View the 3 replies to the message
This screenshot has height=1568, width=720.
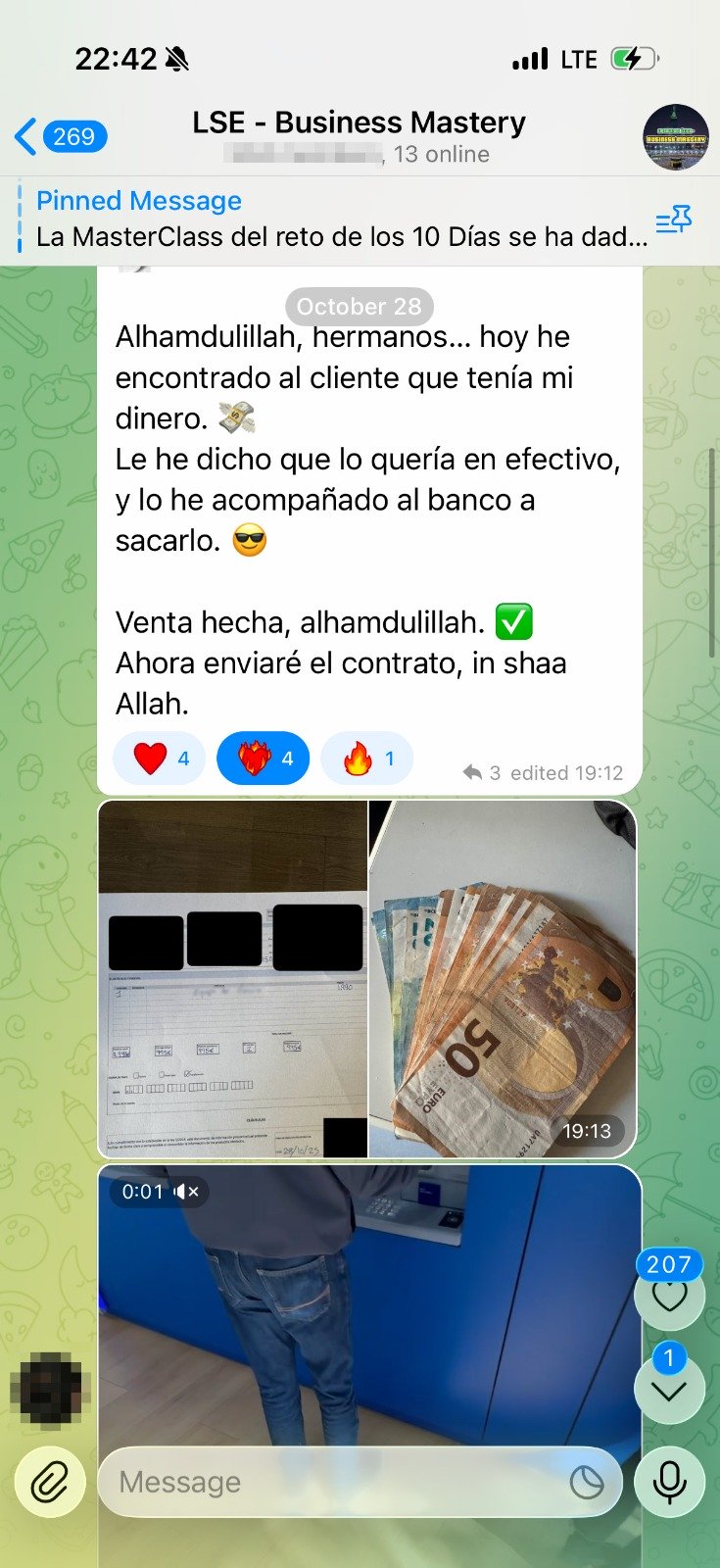(482, 773)
